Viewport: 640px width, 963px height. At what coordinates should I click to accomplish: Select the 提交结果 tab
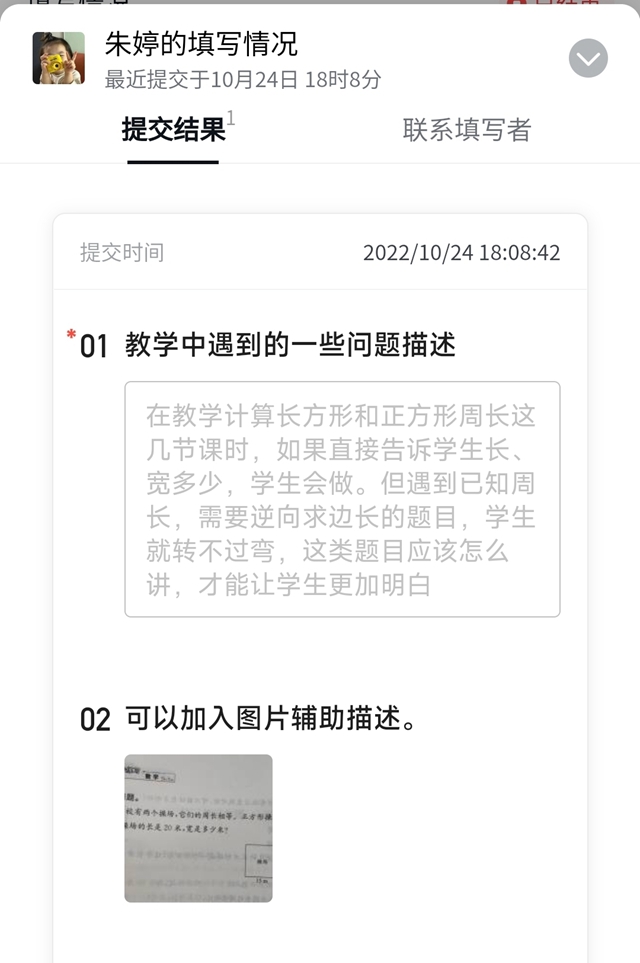[173, 130]
